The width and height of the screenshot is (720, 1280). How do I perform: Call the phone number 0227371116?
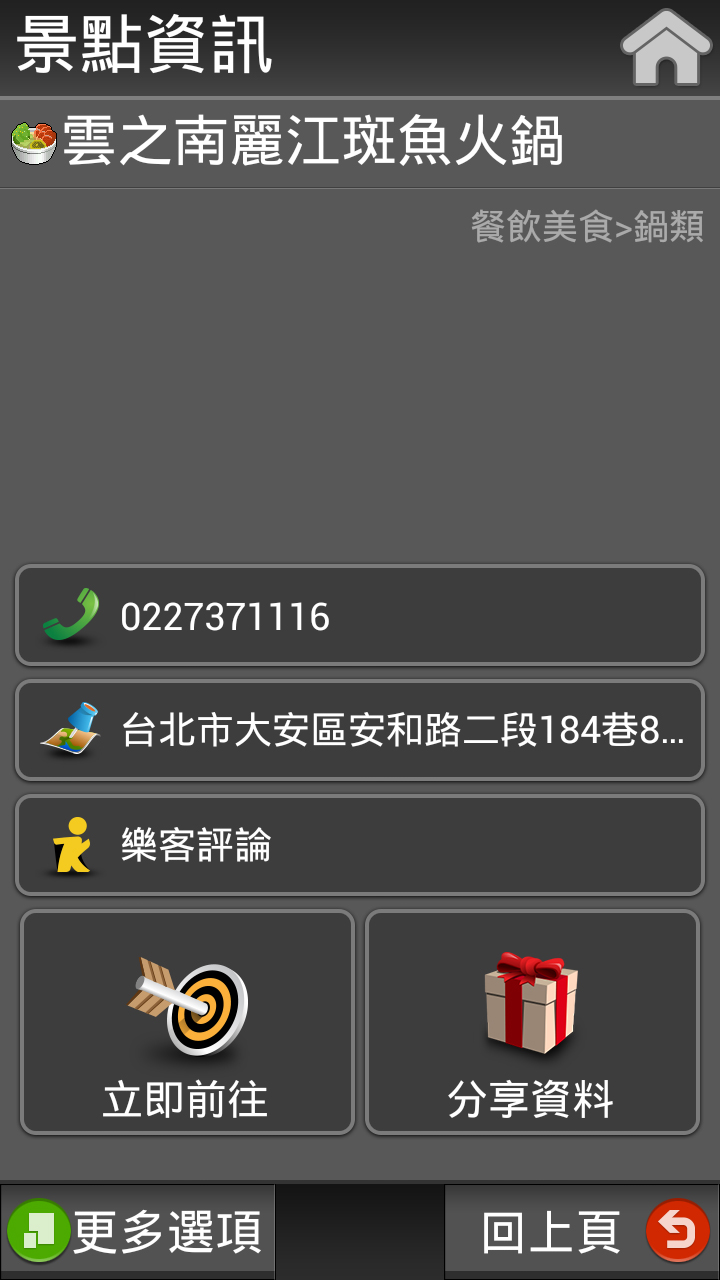pyautogui.click(x=360, y=616)
